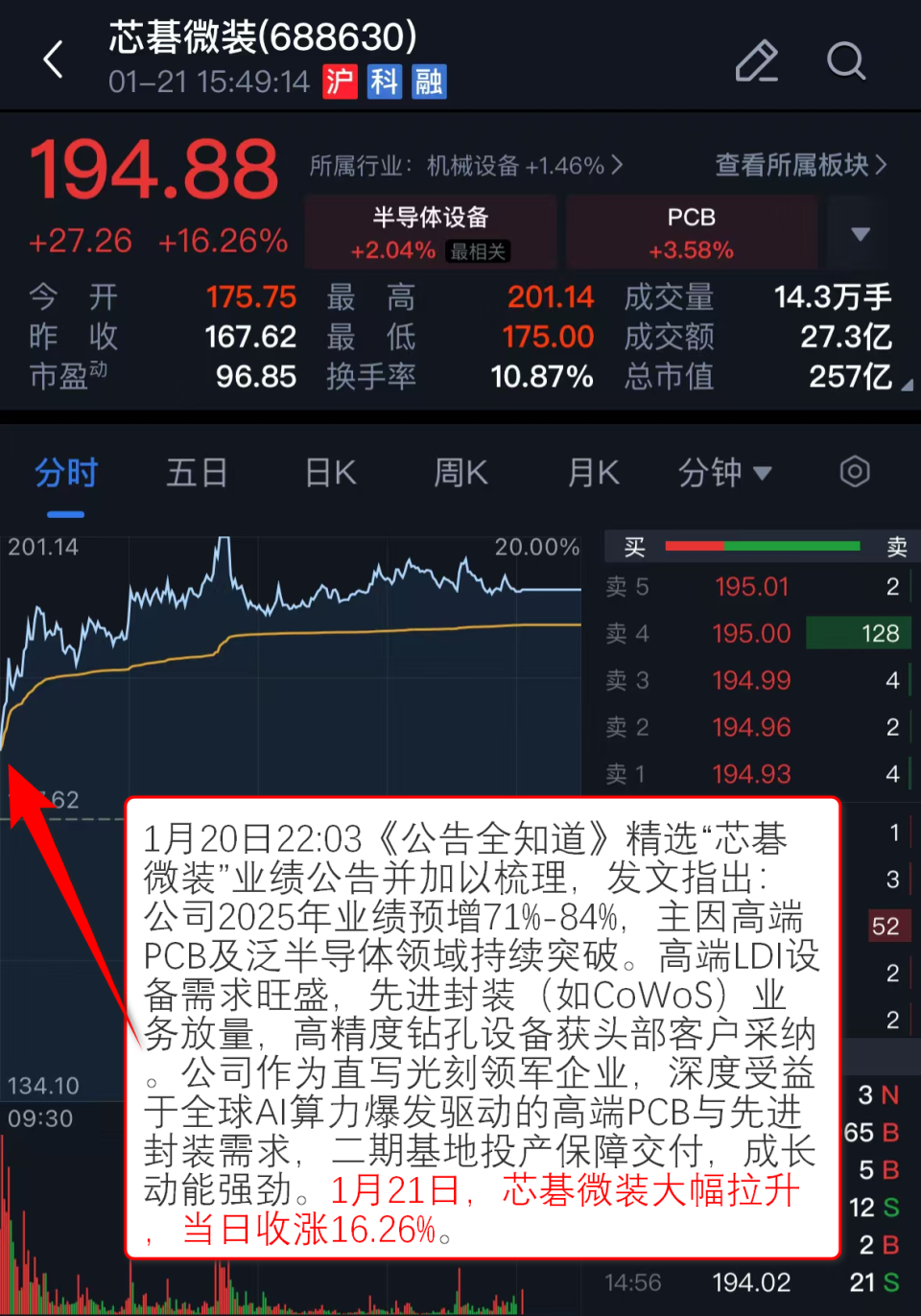Switch to the 日K chart tab
Viewport: 921px width, 1316px height.
(x=329, y=472)
